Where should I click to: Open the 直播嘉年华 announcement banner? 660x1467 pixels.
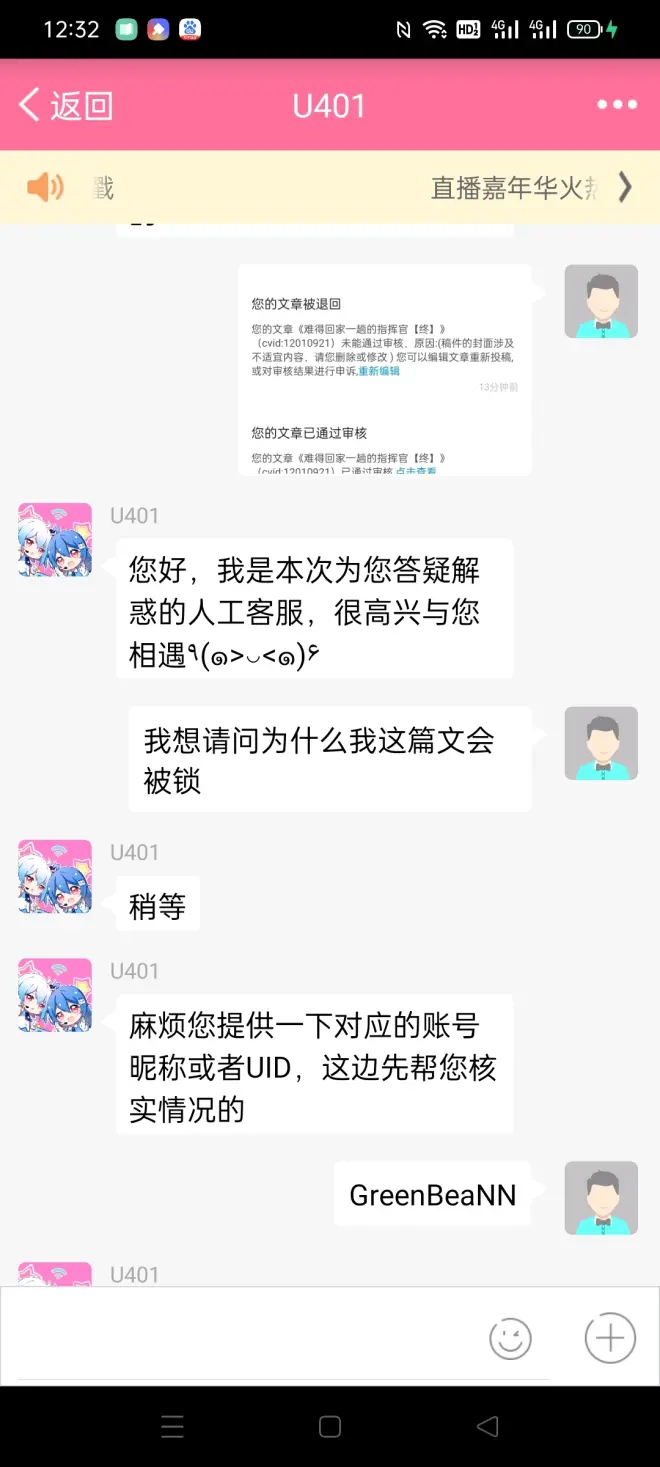[x=515, y=187]
